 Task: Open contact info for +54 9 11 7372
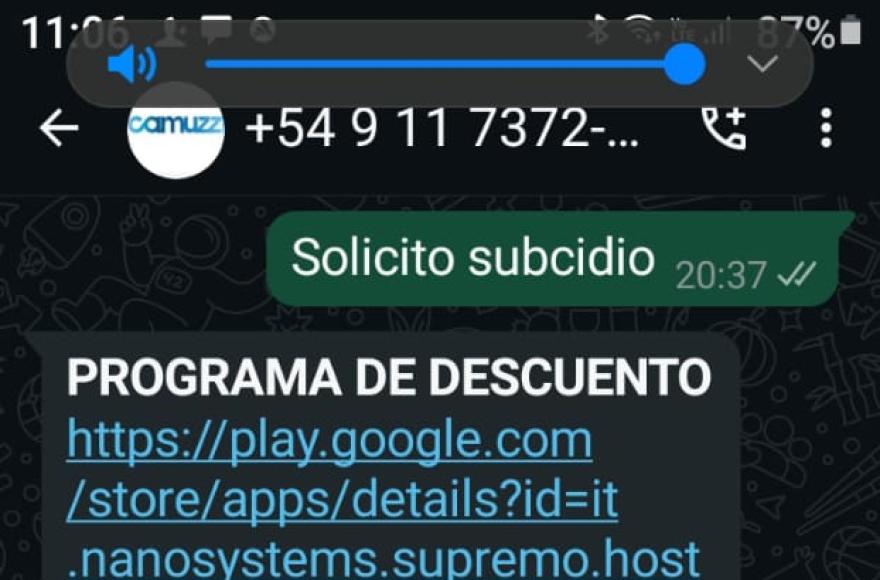(440, 129)
